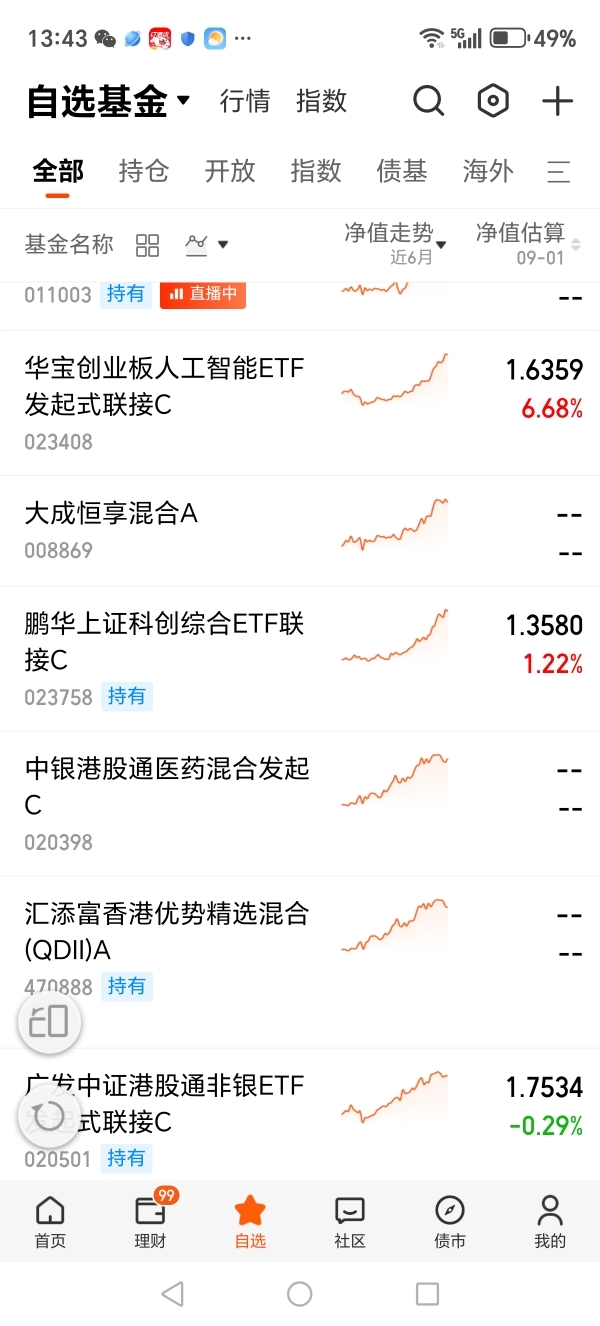600x1326 pixels.
Task: Change the 净值走势 period dropdown
Action: pyautogui.click(x=396, y=244)
